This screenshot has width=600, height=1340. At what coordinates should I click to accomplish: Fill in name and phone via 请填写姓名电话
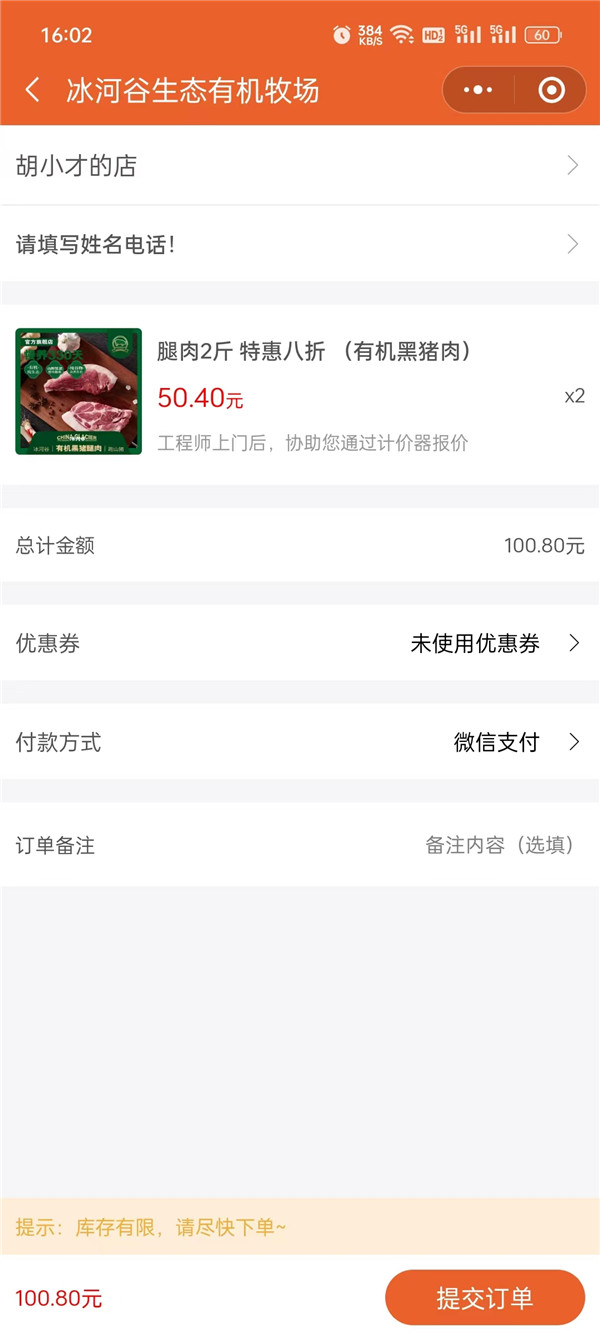coord(299,244)
